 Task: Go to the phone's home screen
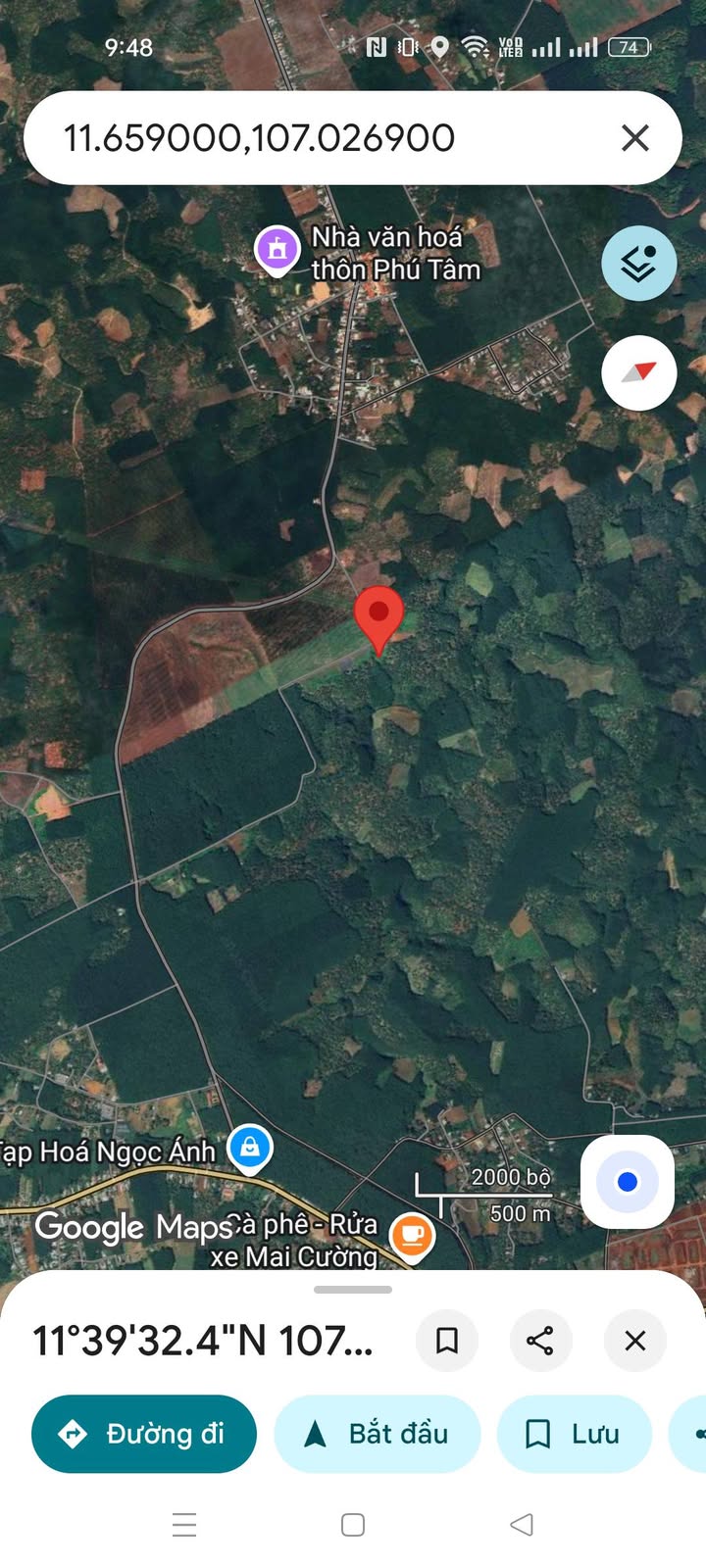point(353,1525)
